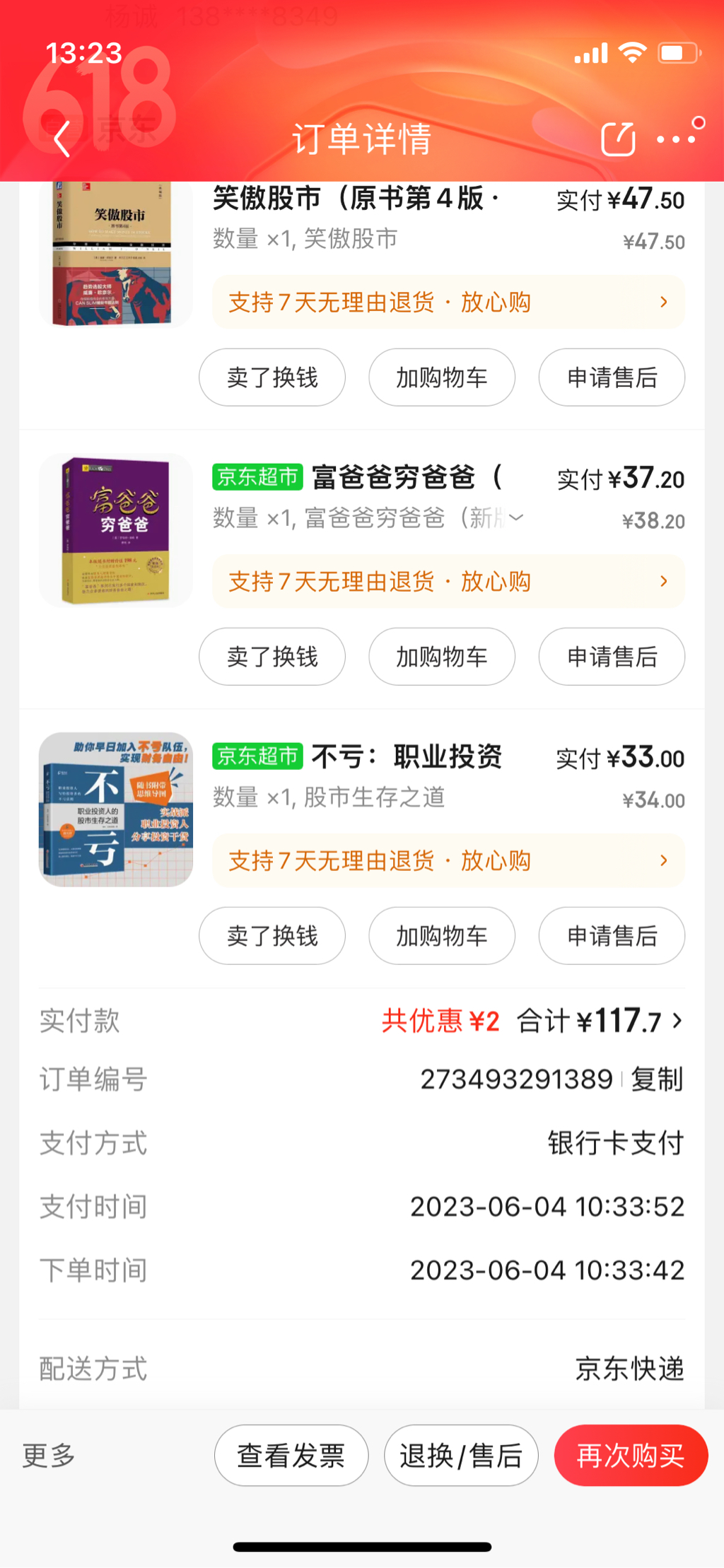
Task: View 7-day return policy for 富爸爸穷爸爸
Action: coord(448,581)
